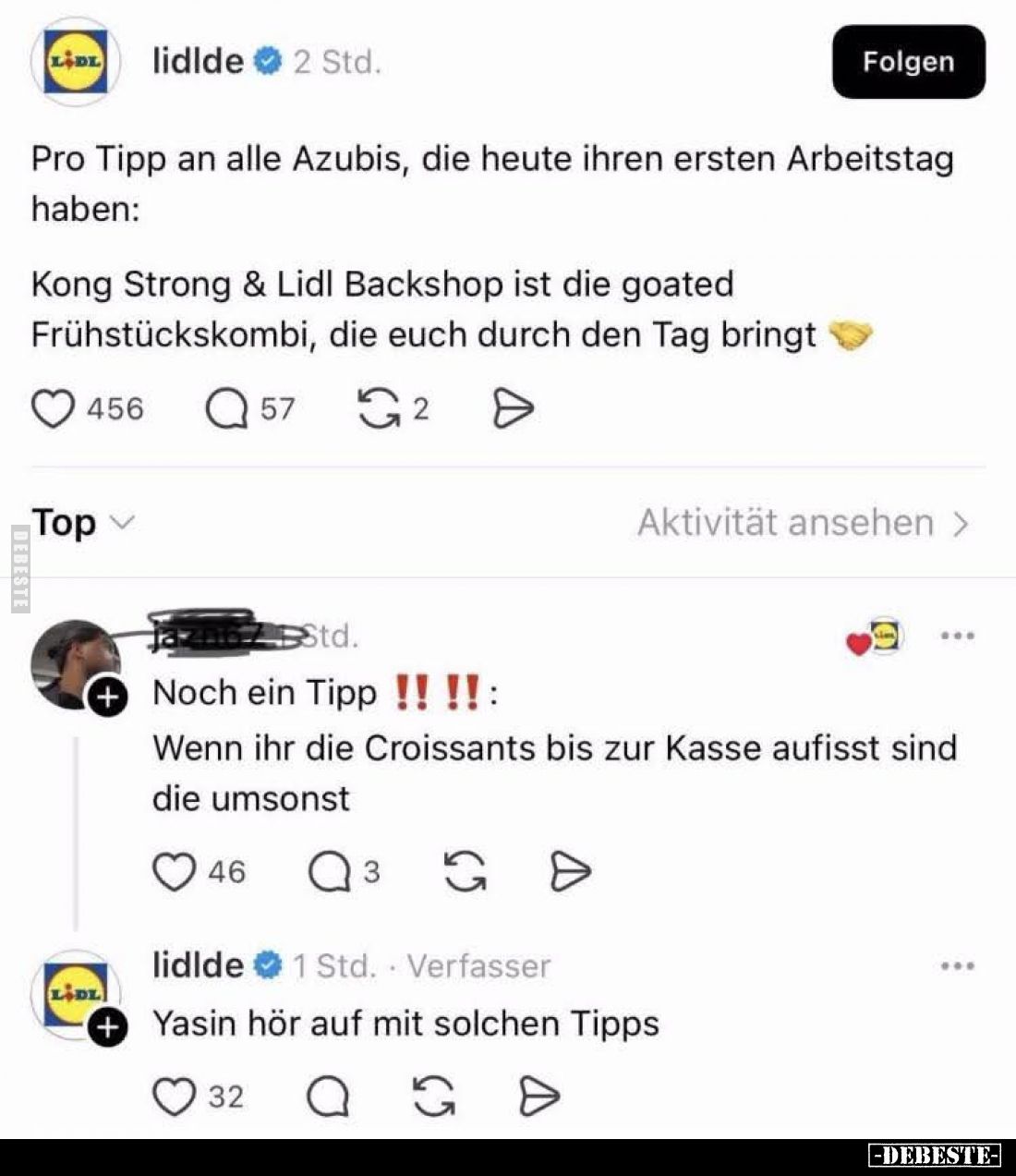Reply to lidlde's Yasin comment

point(328,1097)
